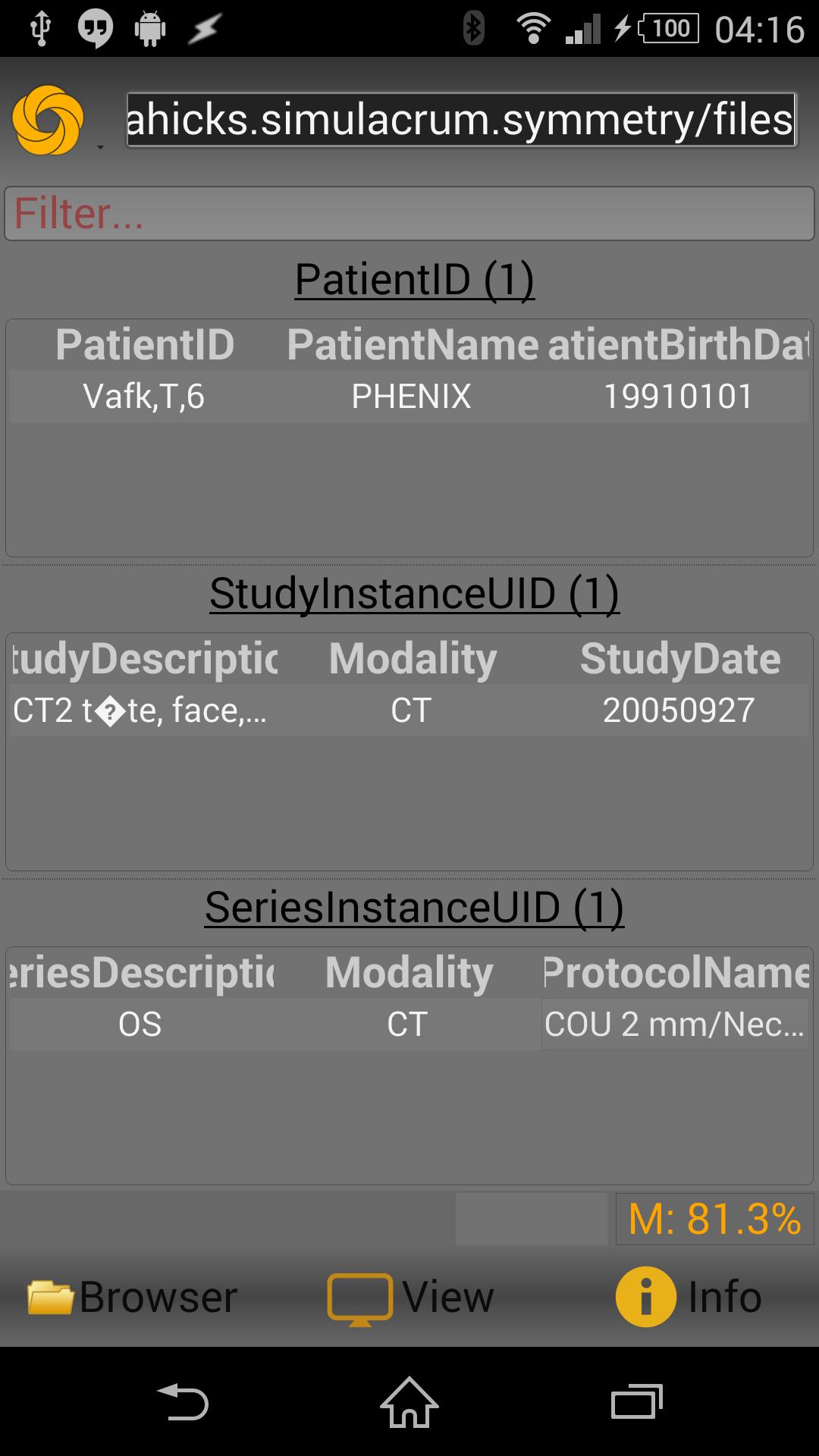The image size is (819, 1456).
Task: Click the View monitor icon
Action: pos(360,1296)
